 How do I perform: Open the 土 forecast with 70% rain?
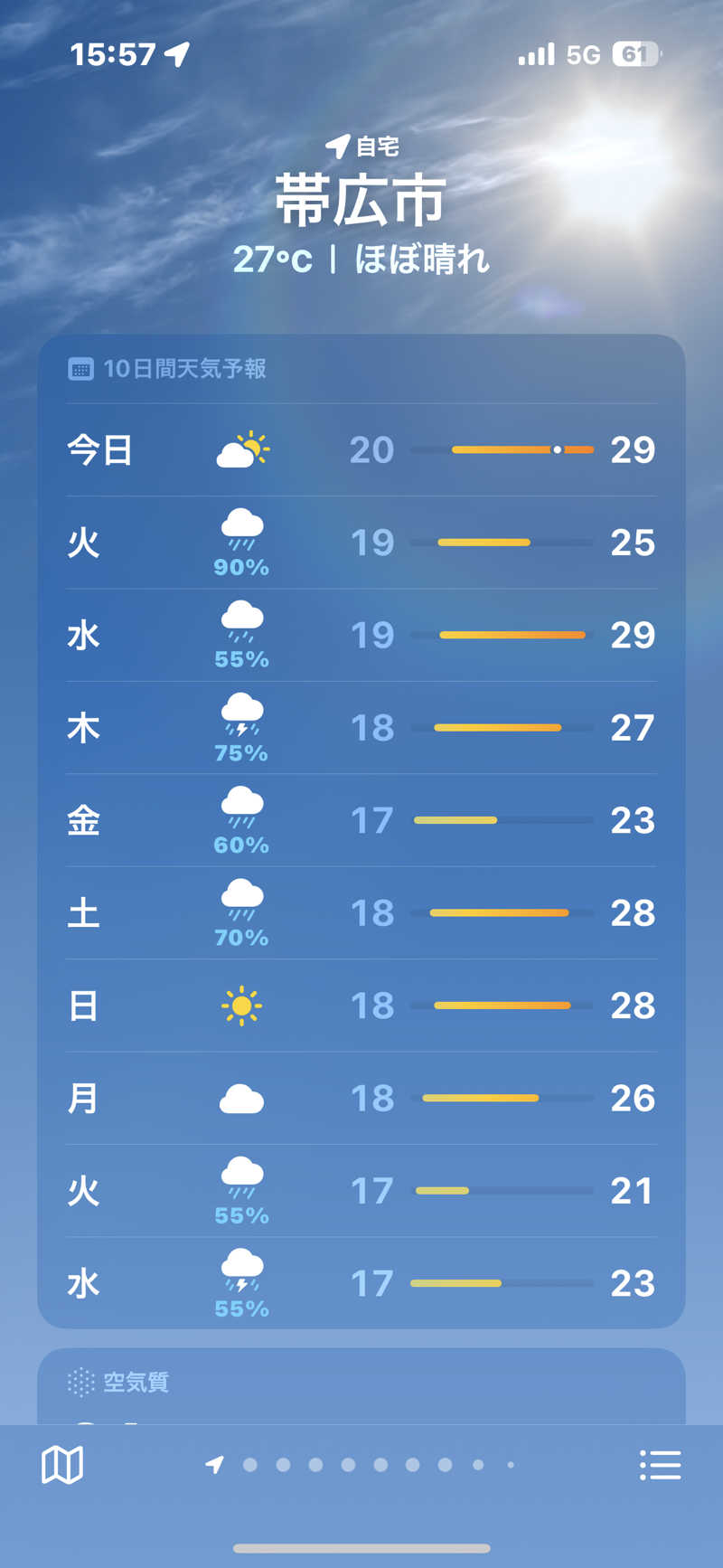coord(361,913)
